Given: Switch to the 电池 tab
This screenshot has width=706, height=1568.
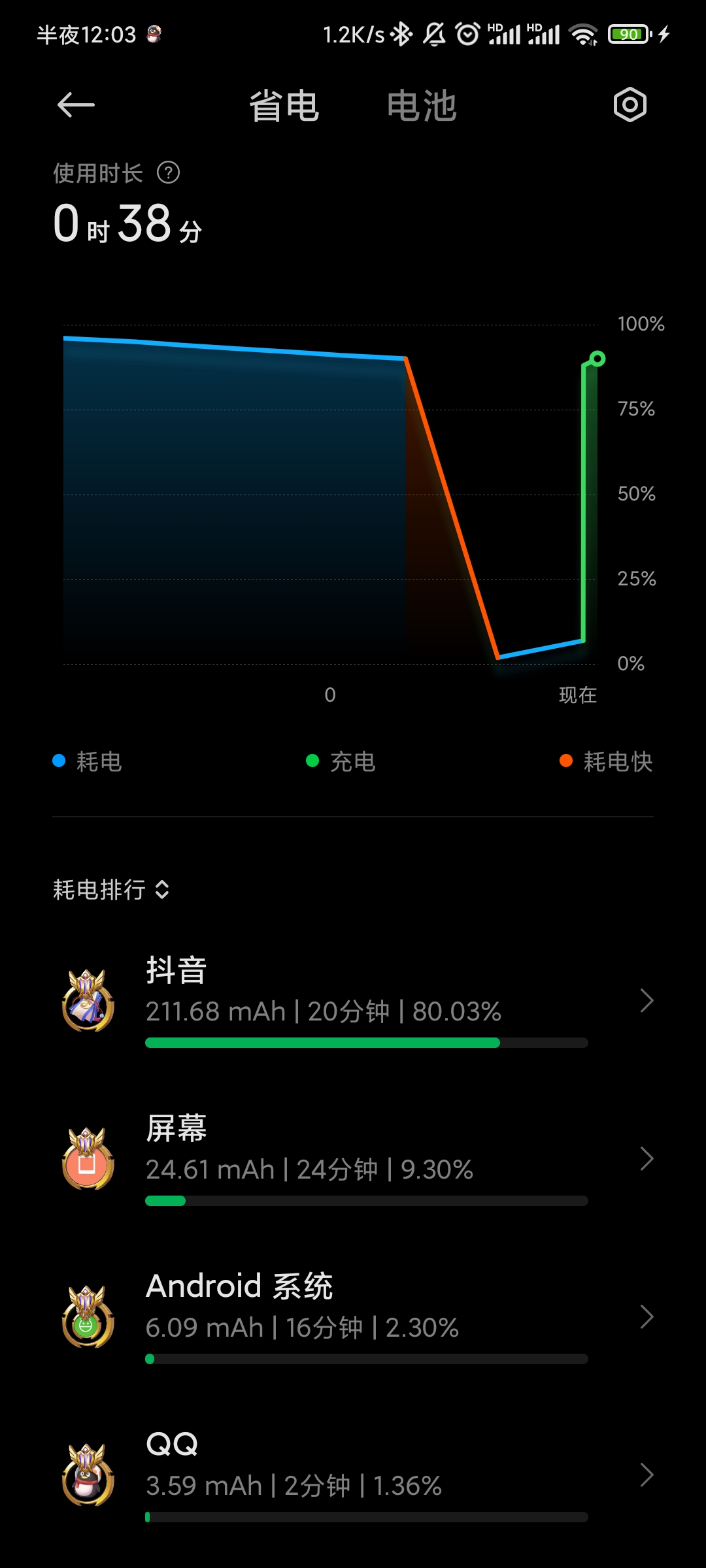Looking at the screenshot, I should 422,106.
